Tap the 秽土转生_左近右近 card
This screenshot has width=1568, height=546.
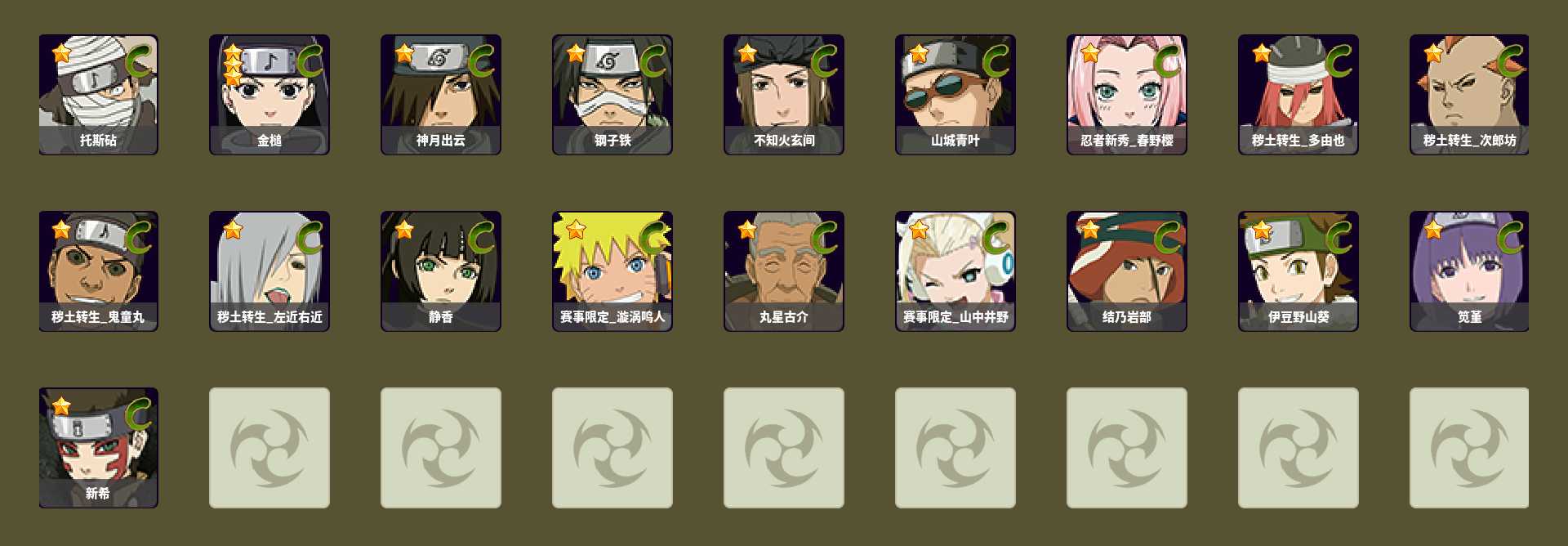click(x=269, y=271)
